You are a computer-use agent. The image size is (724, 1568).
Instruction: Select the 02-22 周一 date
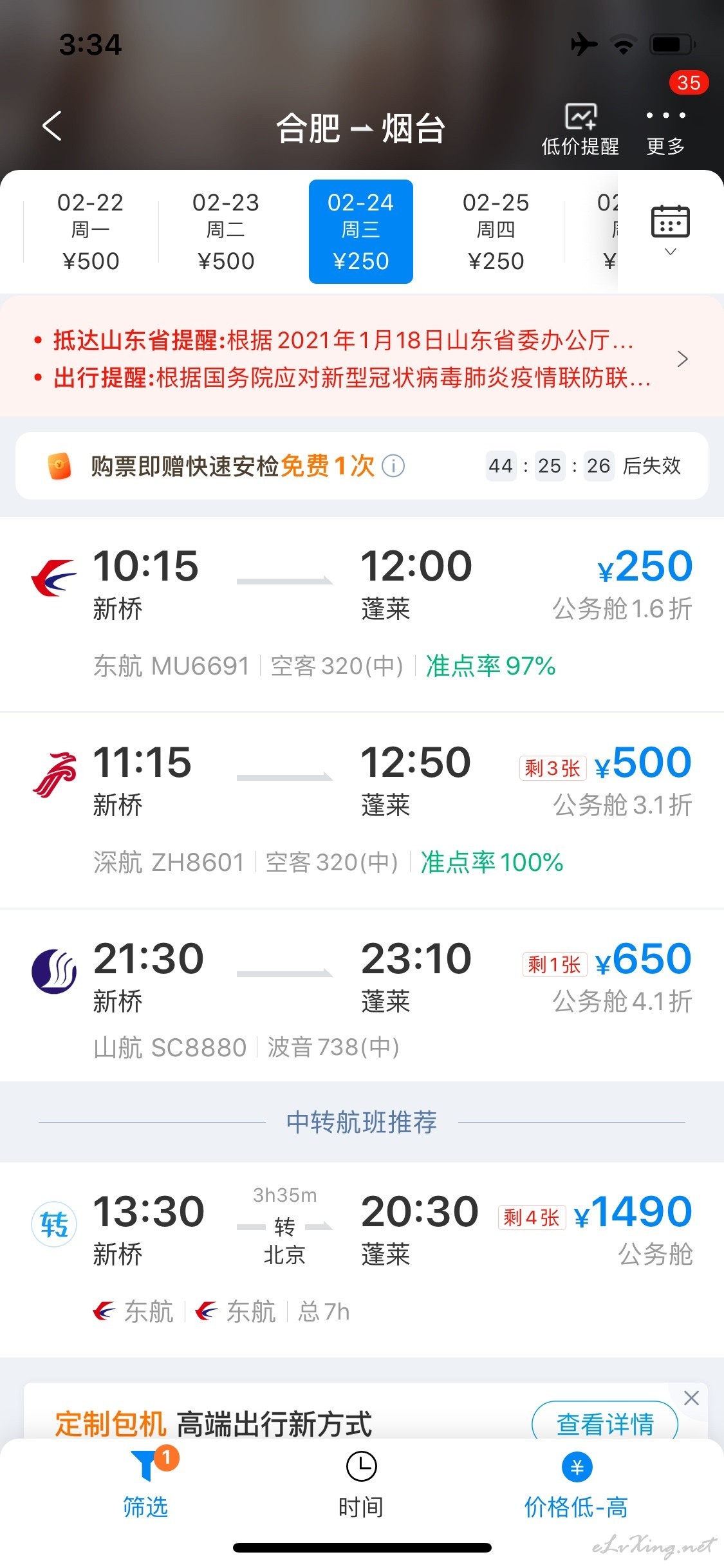(91, 232)
